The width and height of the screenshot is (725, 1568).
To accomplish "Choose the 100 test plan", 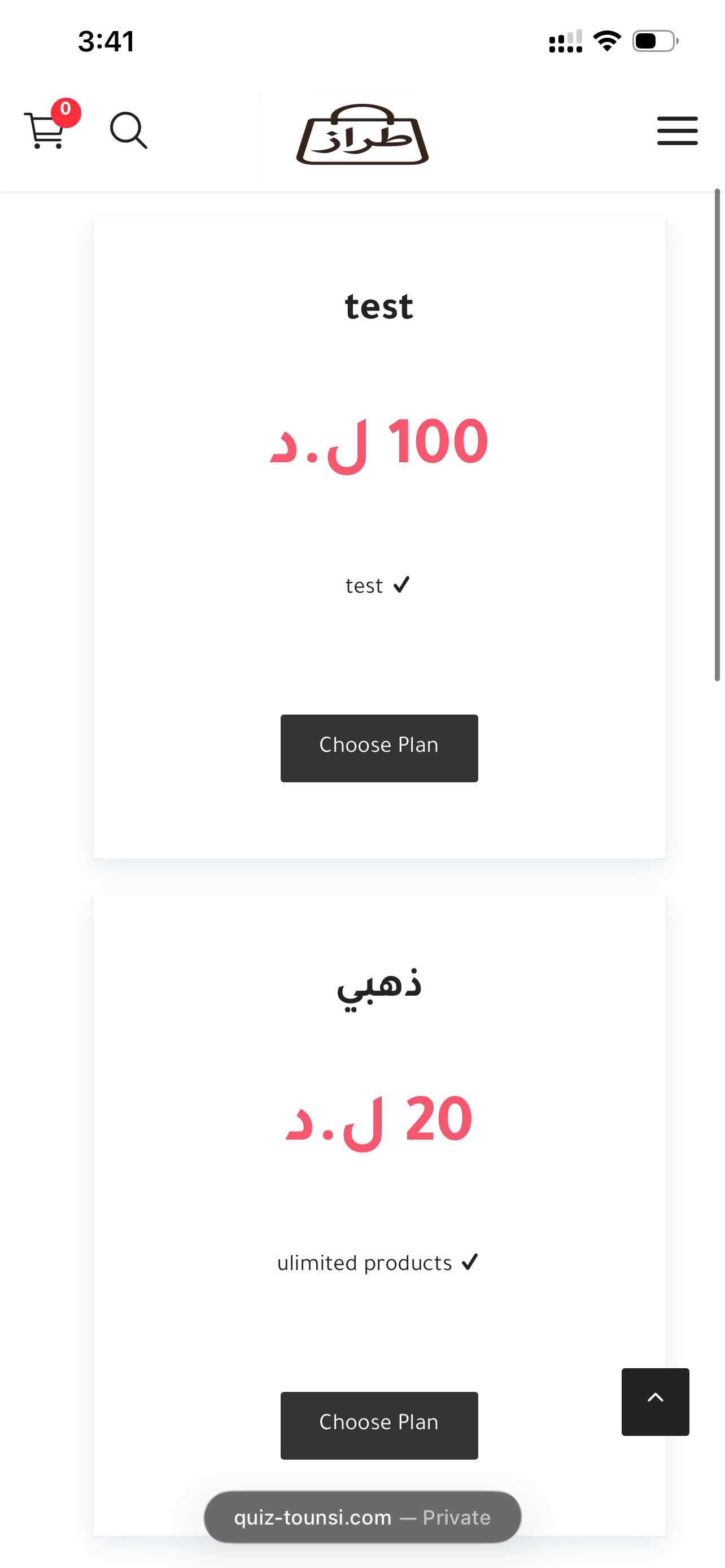I will click(x=379, y=748).
